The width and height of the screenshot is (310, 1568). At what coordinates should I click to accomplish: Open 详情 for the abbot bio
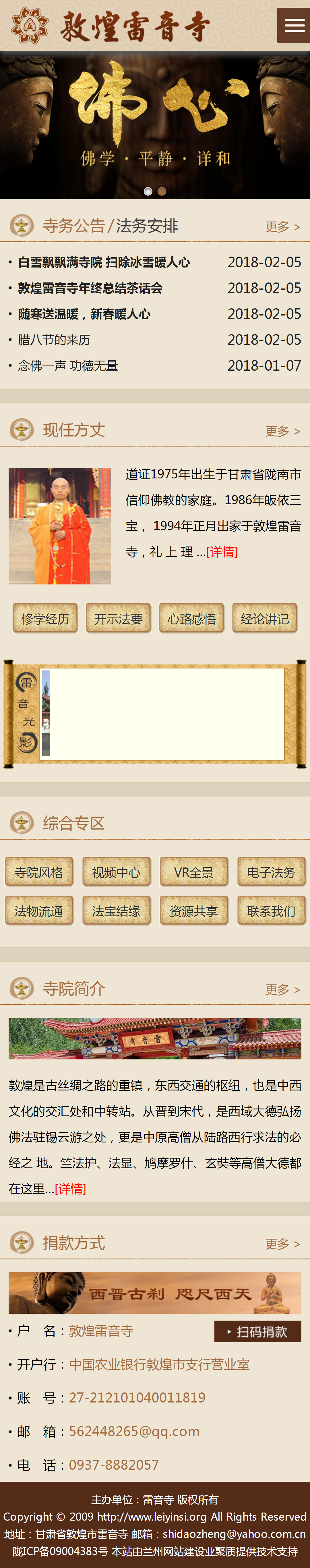(x=222, y=551)
